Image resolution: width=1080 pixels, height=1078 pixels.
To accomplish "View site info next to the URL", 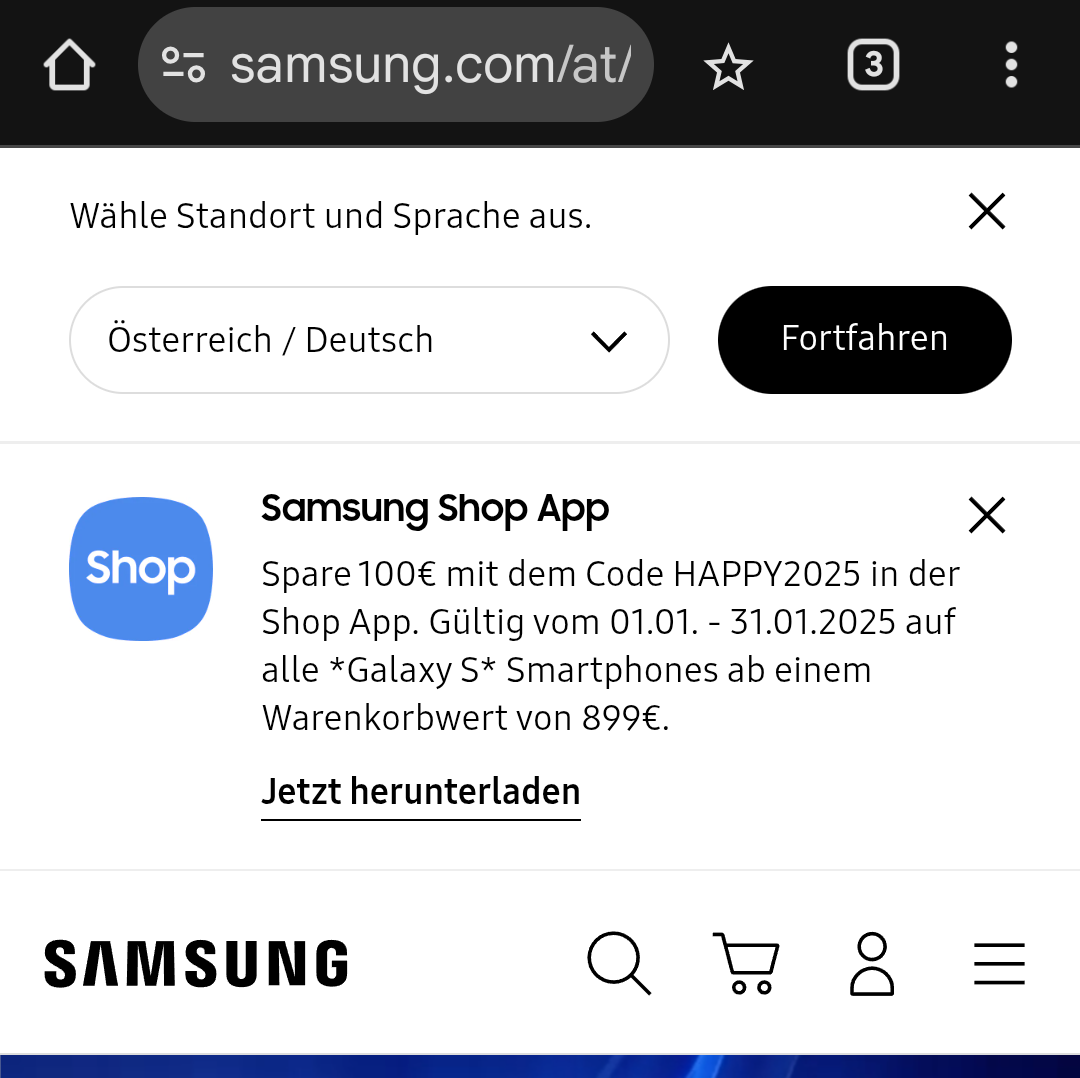I will click(x=183, y=66).
